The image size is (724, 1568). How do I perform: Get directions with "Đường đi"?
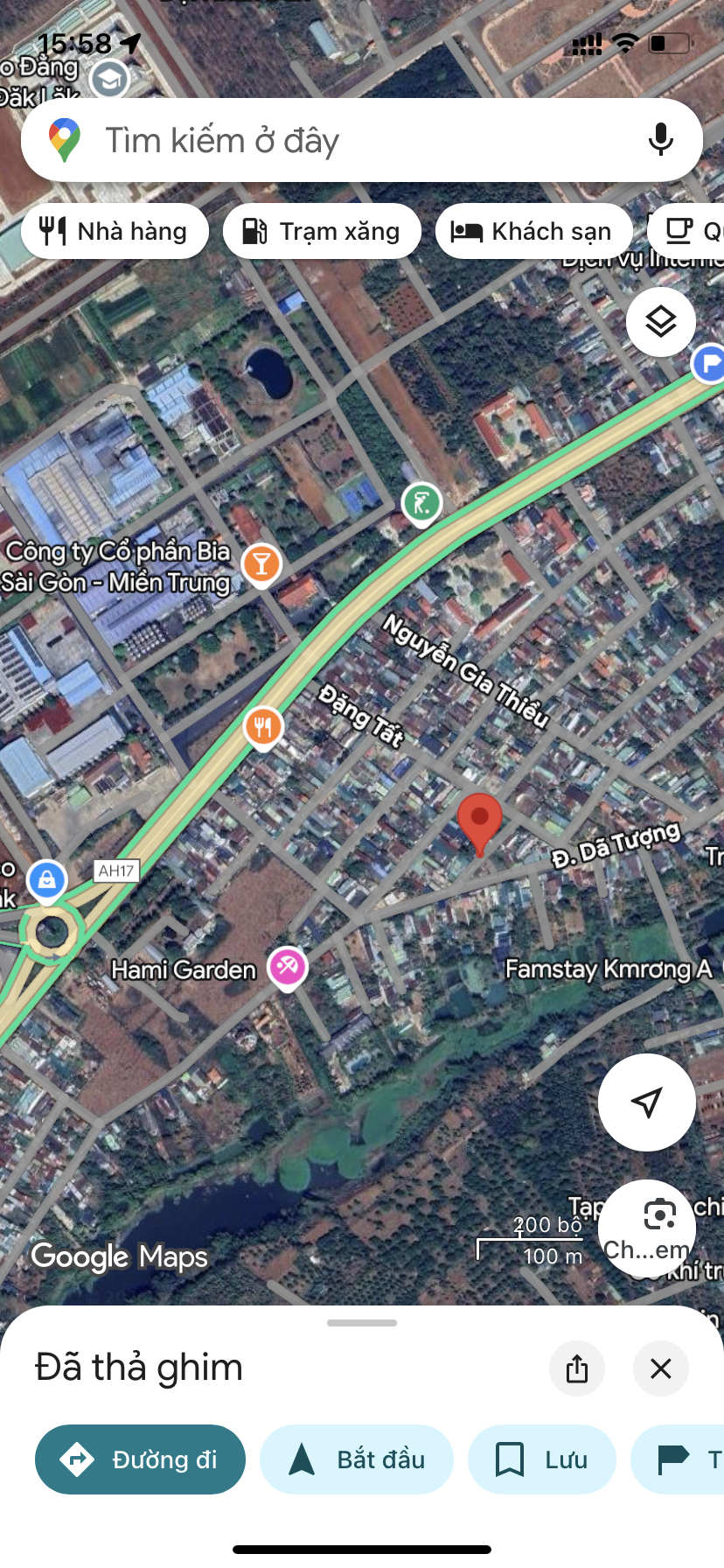pyautogui.click(x=140, y=1459)
